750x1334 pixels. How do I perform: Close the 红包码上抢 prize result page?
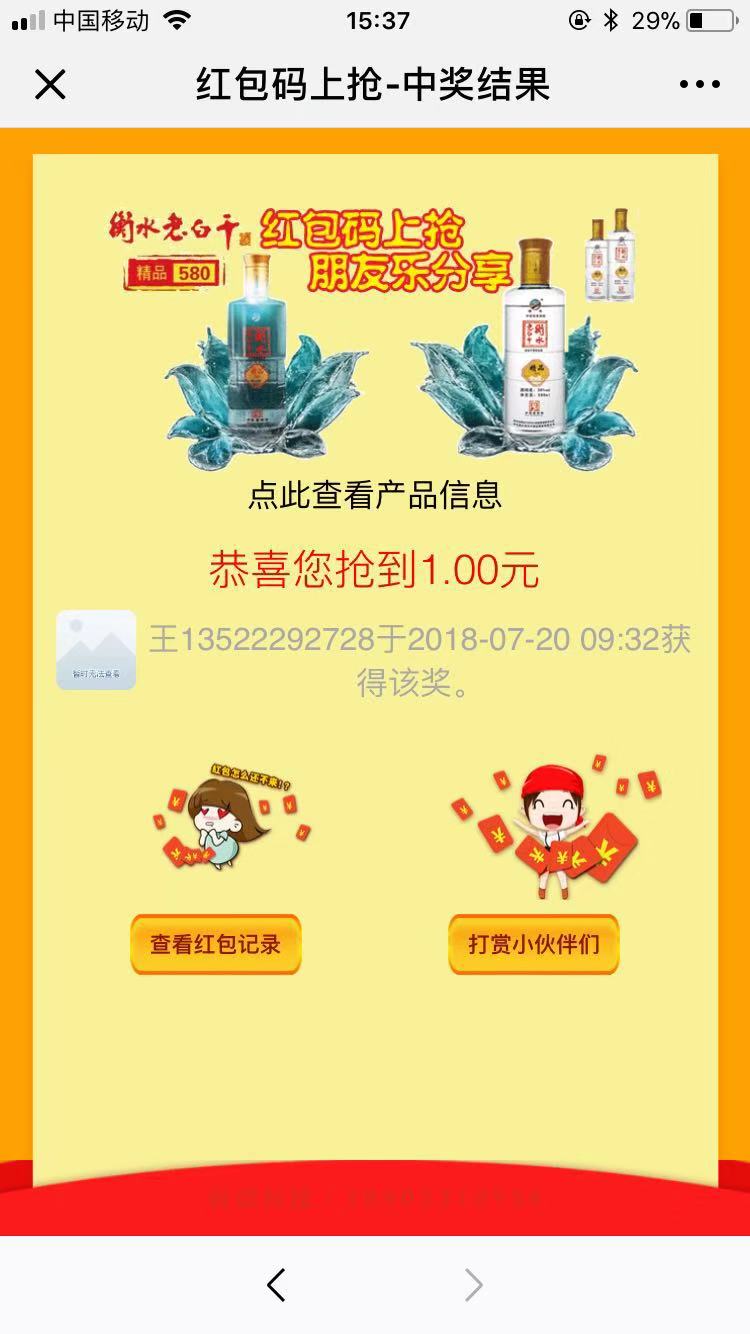click(50, 85)
